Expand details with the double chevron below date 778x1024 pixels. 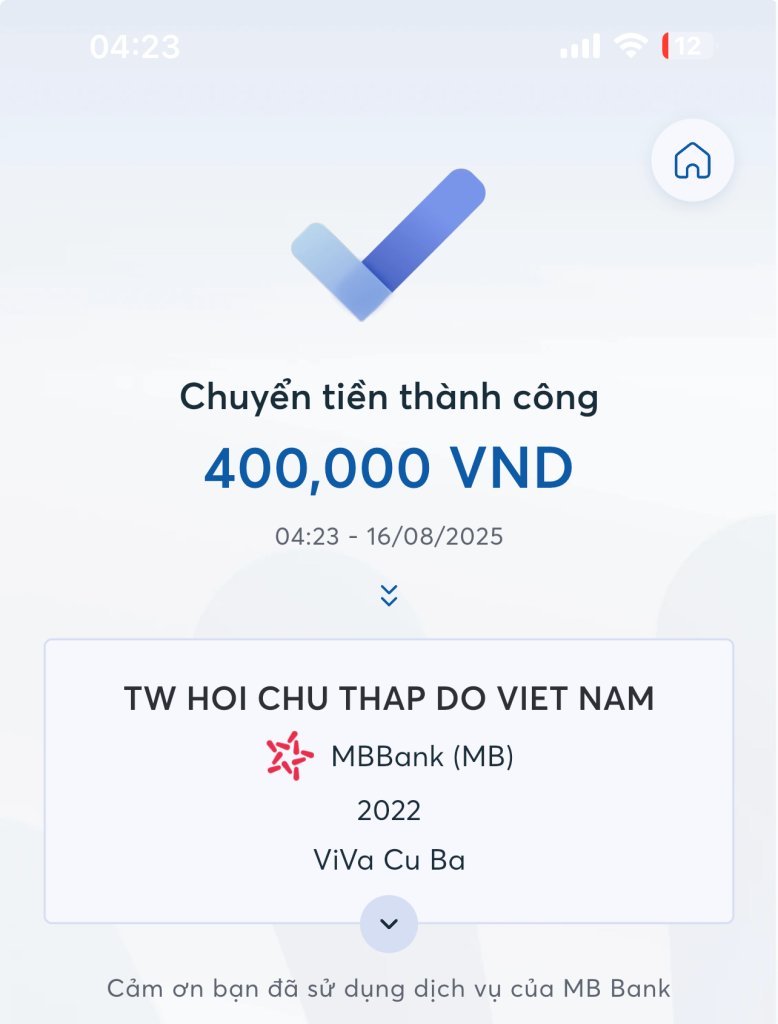389,595
